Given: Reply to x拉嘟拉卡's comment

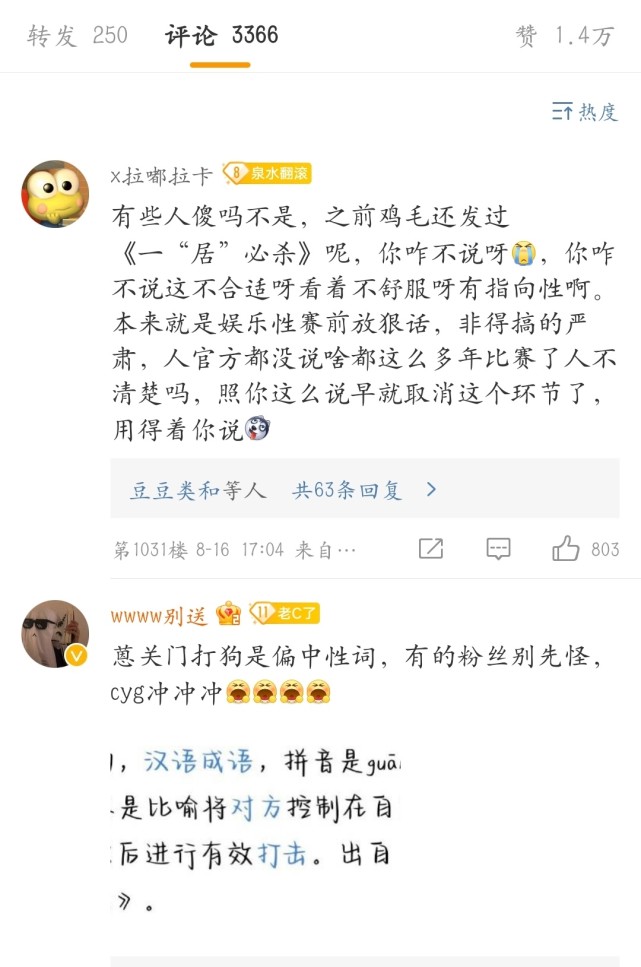Looking at the screenshot, I should pos(498,549).
